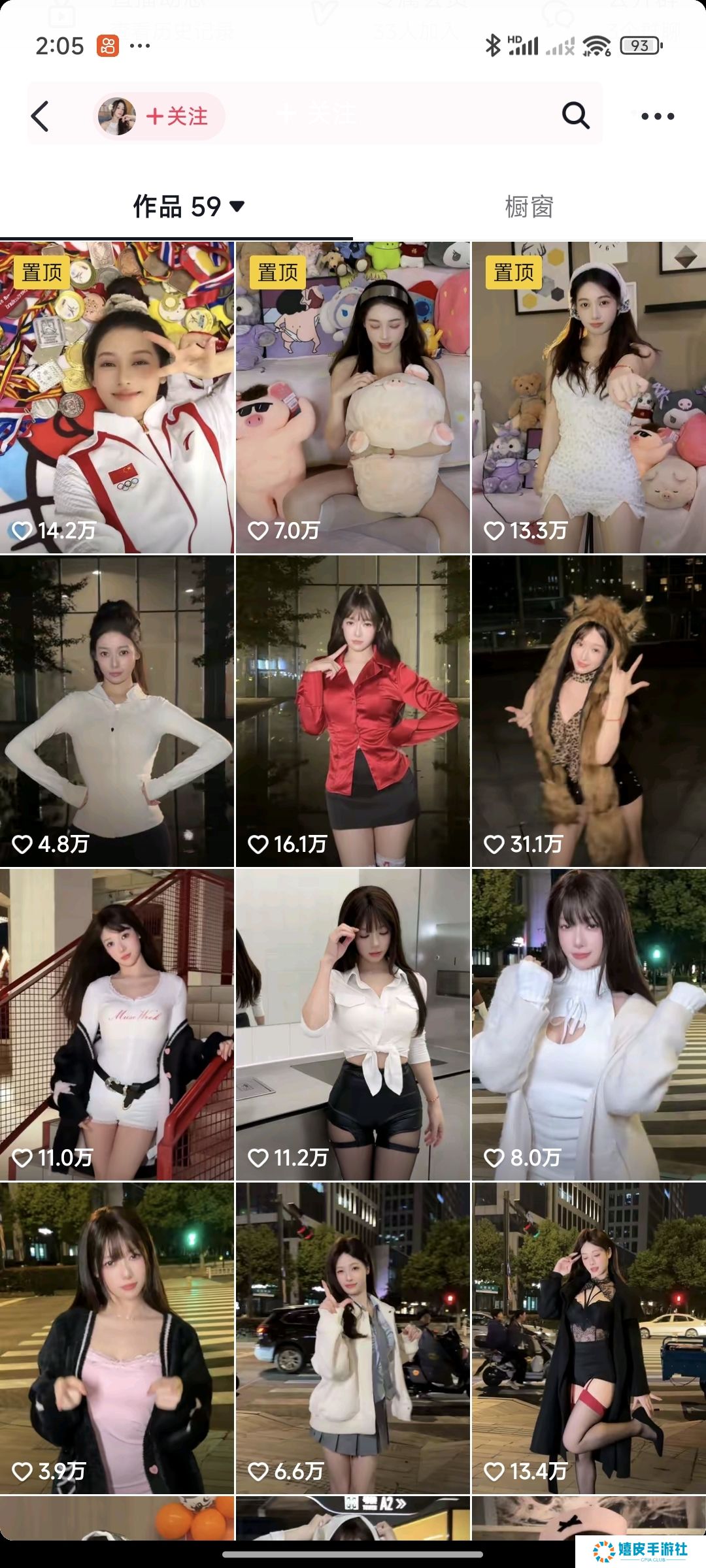The height and width of the screenshot is (1568, 706).
Task: Switch to the 橱窗 tab
Action: tap(529, 206)
